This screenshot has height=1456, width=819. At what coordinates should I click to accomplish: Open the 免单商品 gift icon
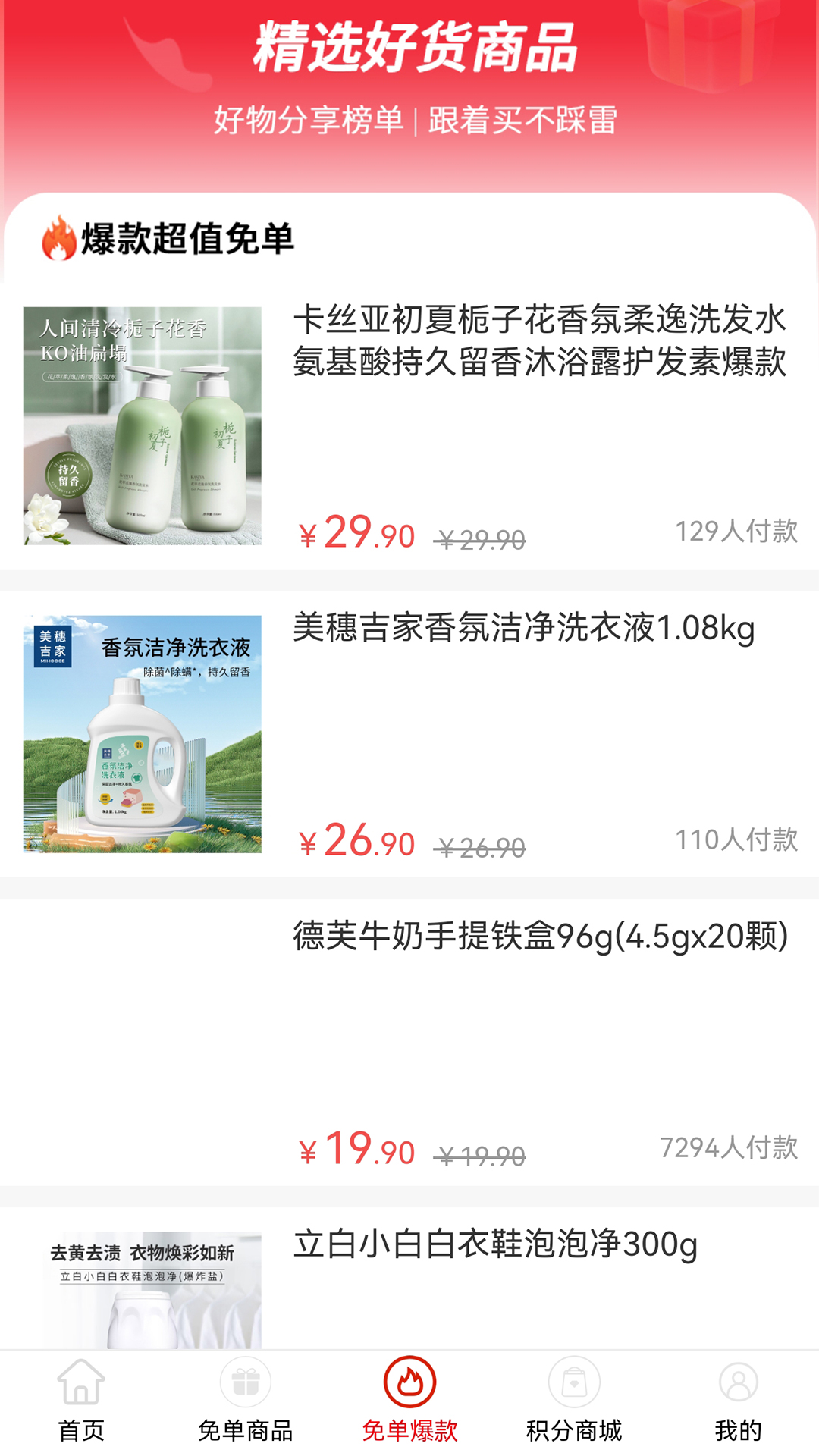coord(246,1384)
